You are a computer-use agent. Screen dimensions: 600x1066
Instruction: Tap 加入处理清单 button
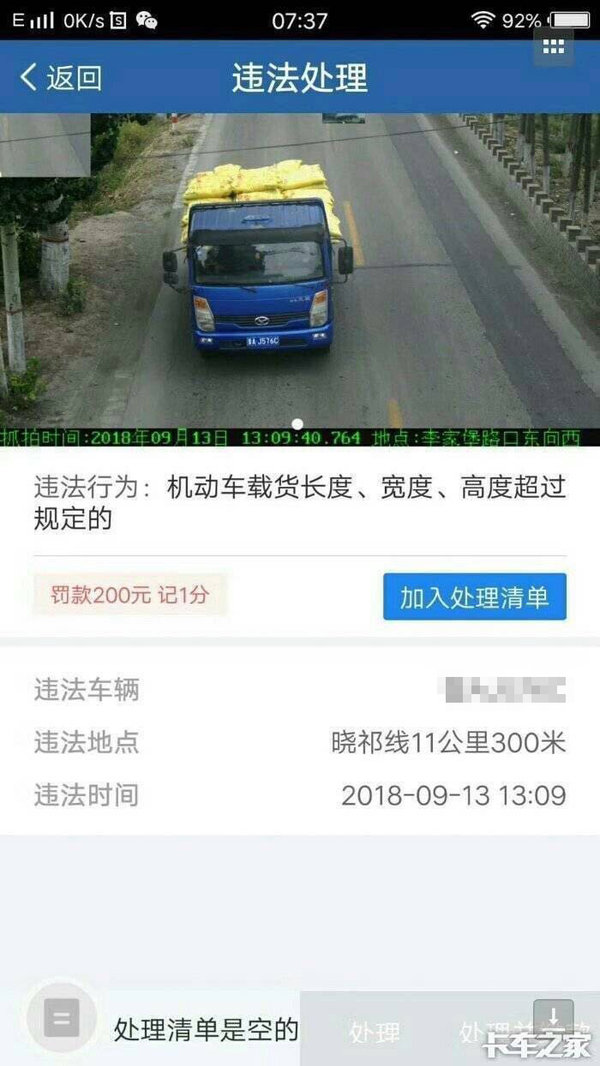(474, 597)
